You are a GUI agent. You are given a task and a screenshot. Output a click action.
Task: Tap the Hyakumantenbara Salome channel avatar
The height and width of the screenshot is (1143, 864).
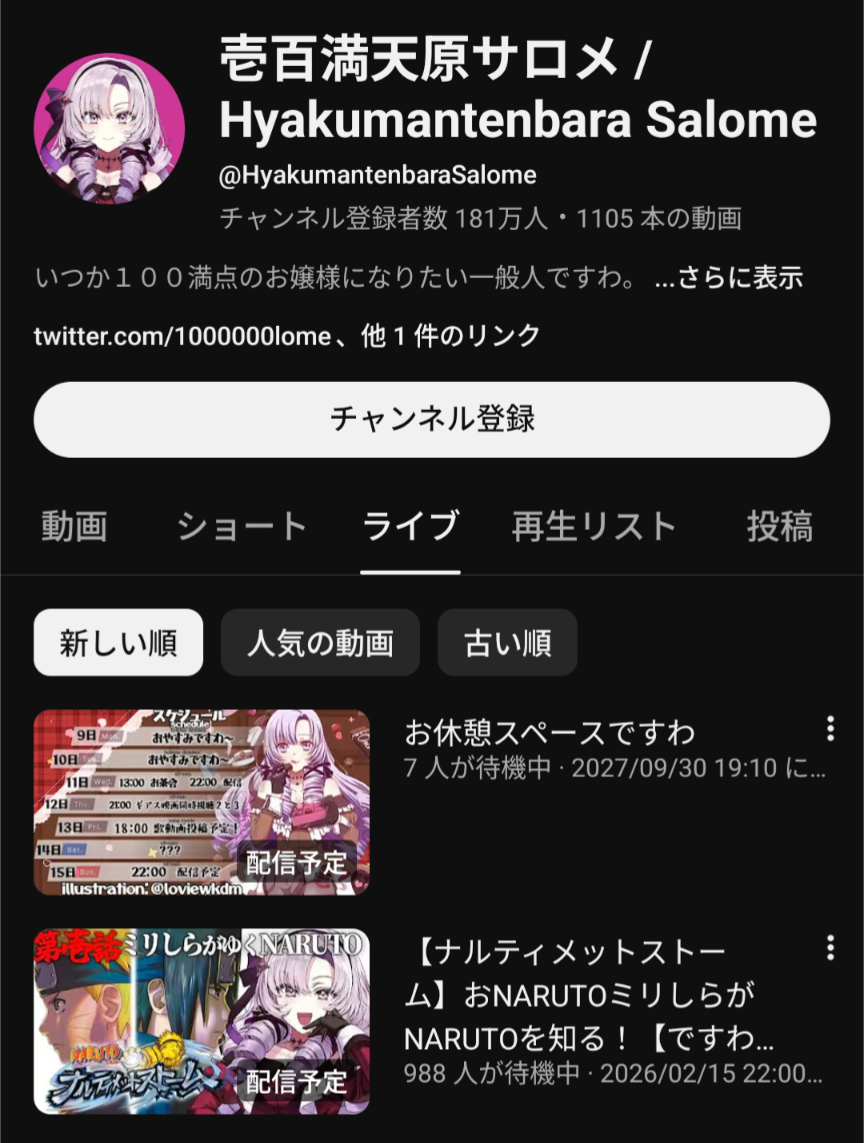(109, 129)
